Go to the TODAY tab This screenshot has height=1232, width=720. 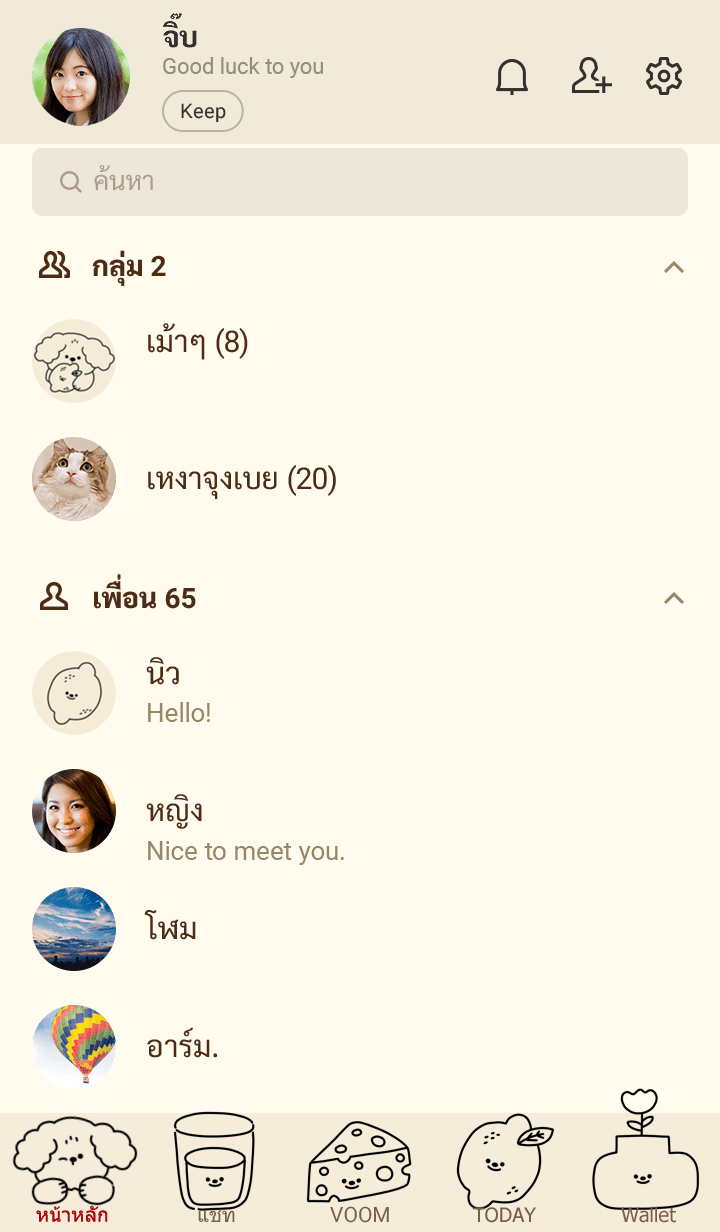tap(504, 1170)
